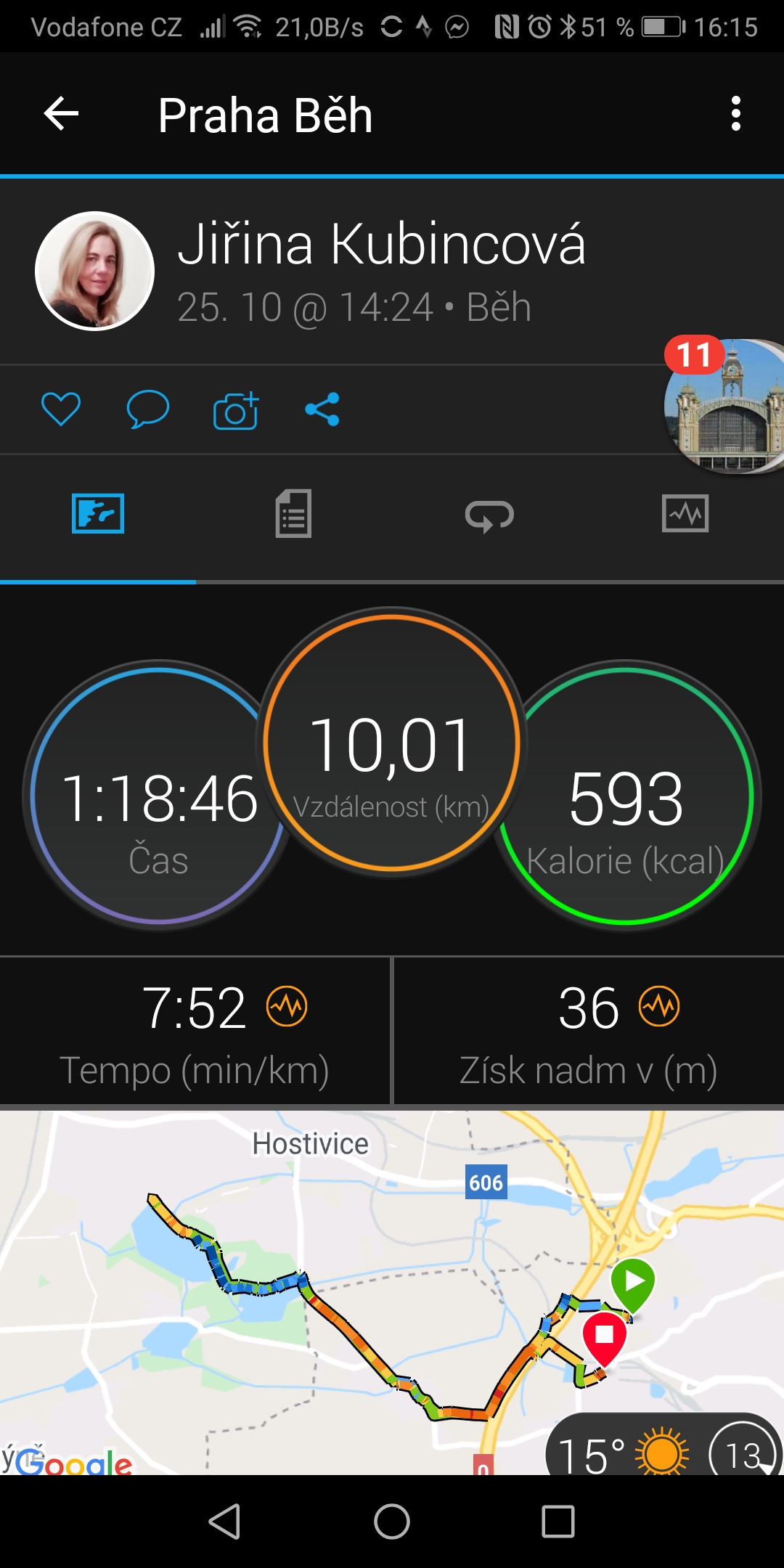Image resolution: width=784 pixels, height=1568 pixels.
Task: Open elevation chart icon next to 36
Action: point(659,1006)
